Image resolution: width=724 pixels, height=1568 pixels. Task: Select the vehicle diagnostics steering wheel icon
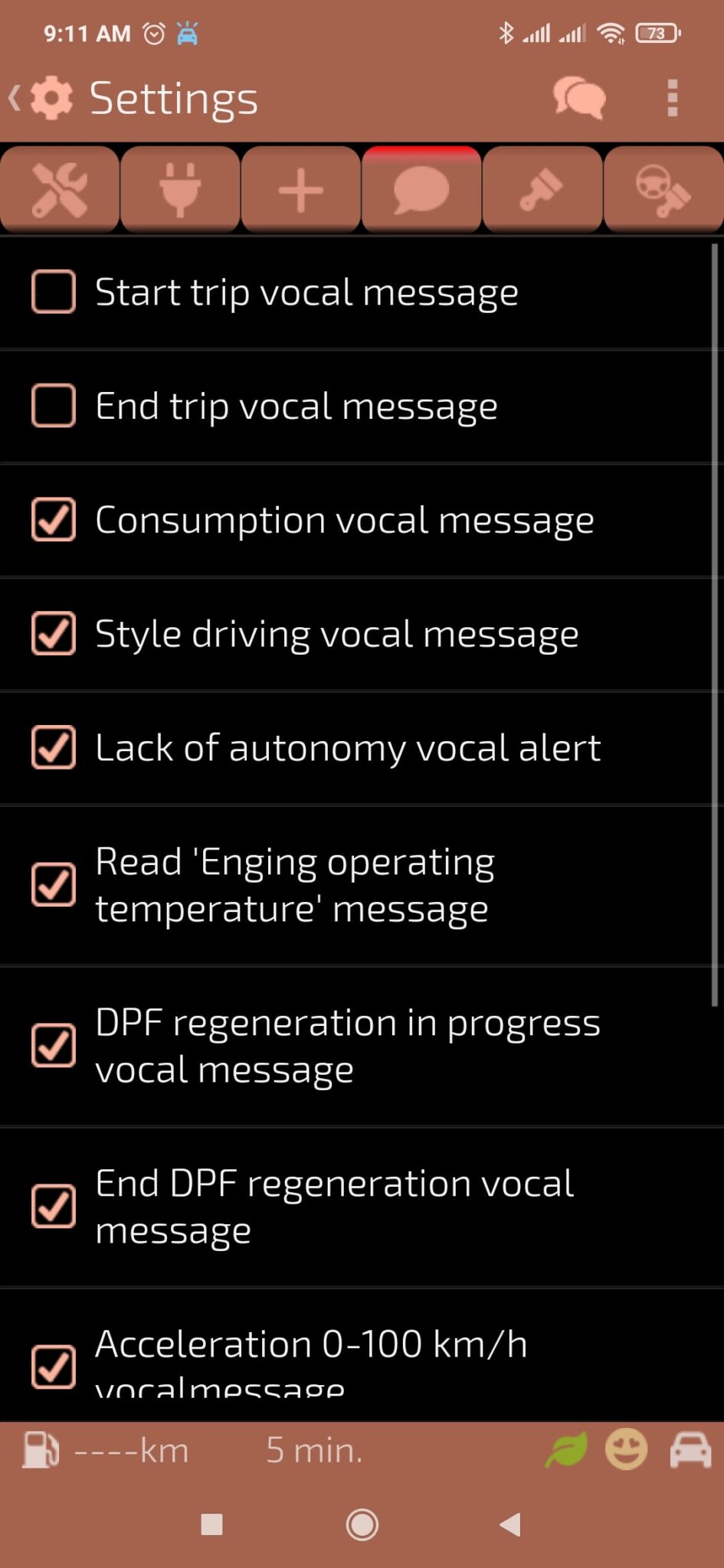pyautogui.click(x=663, y=188)
